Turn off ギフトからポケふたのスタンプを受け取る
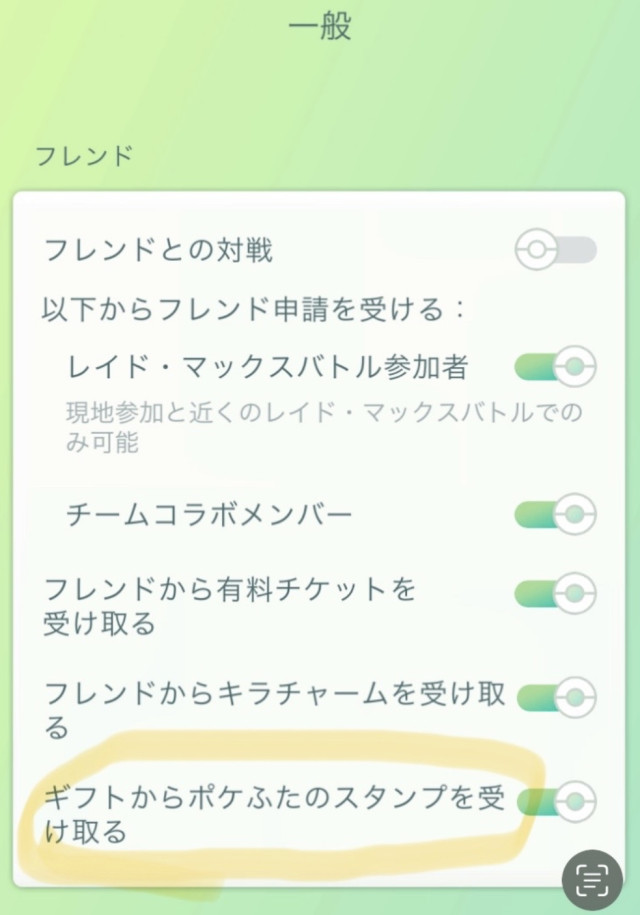 coord(555,801)
